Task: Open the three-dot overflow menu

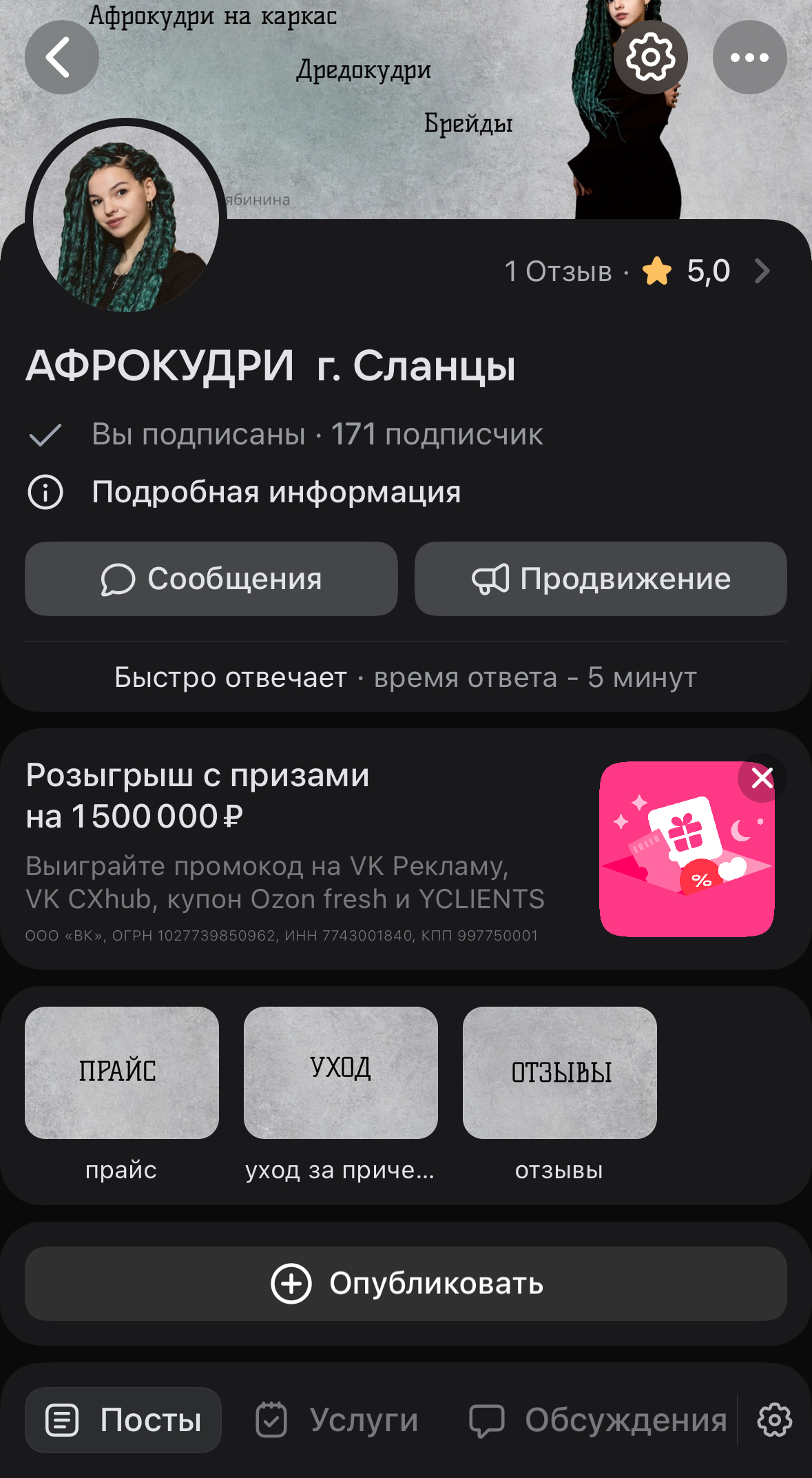Action: 749,57
